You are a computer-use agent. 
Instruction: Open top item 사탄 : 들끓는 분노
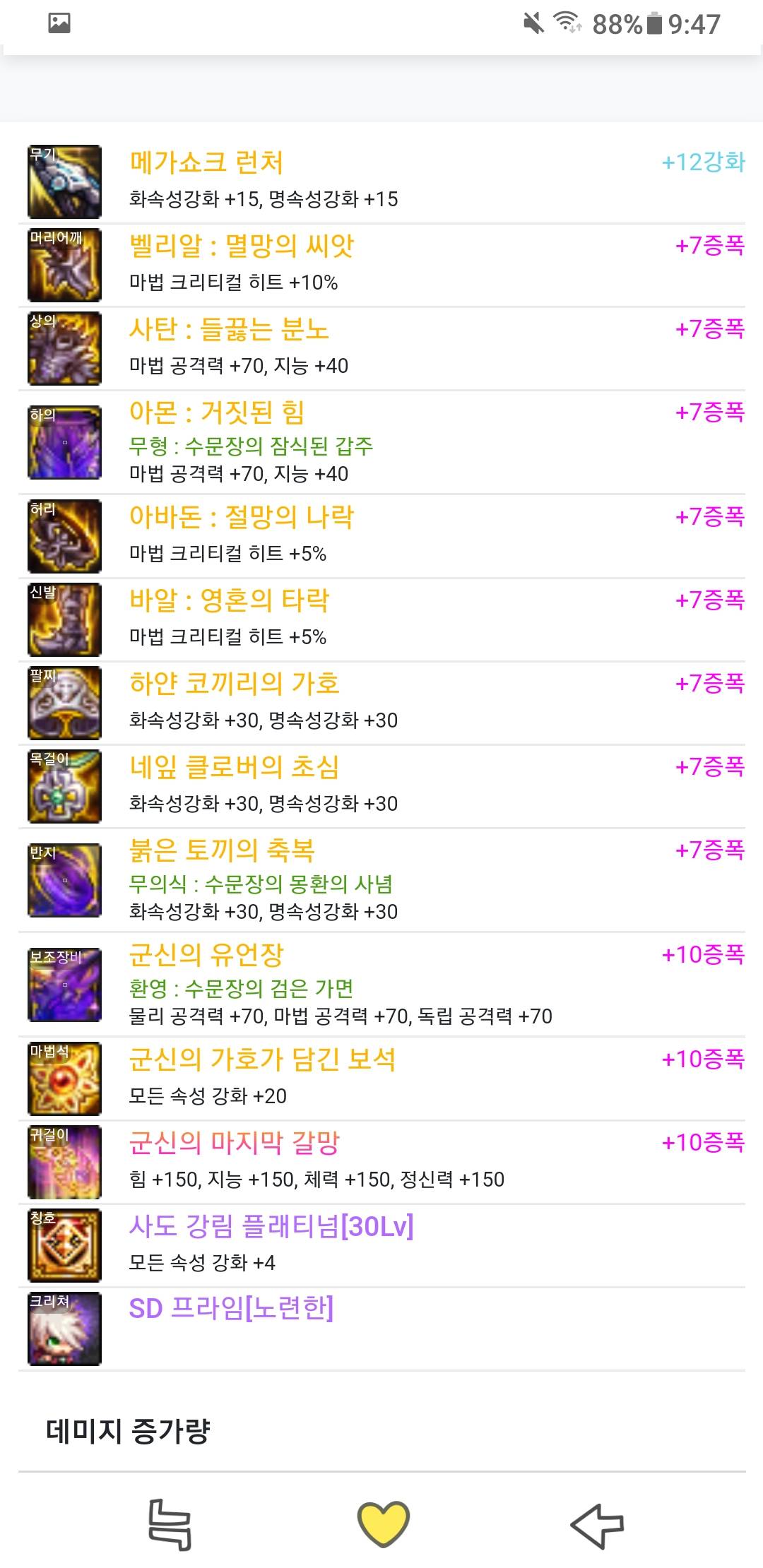pyautogui.click(x=228, y=330)
